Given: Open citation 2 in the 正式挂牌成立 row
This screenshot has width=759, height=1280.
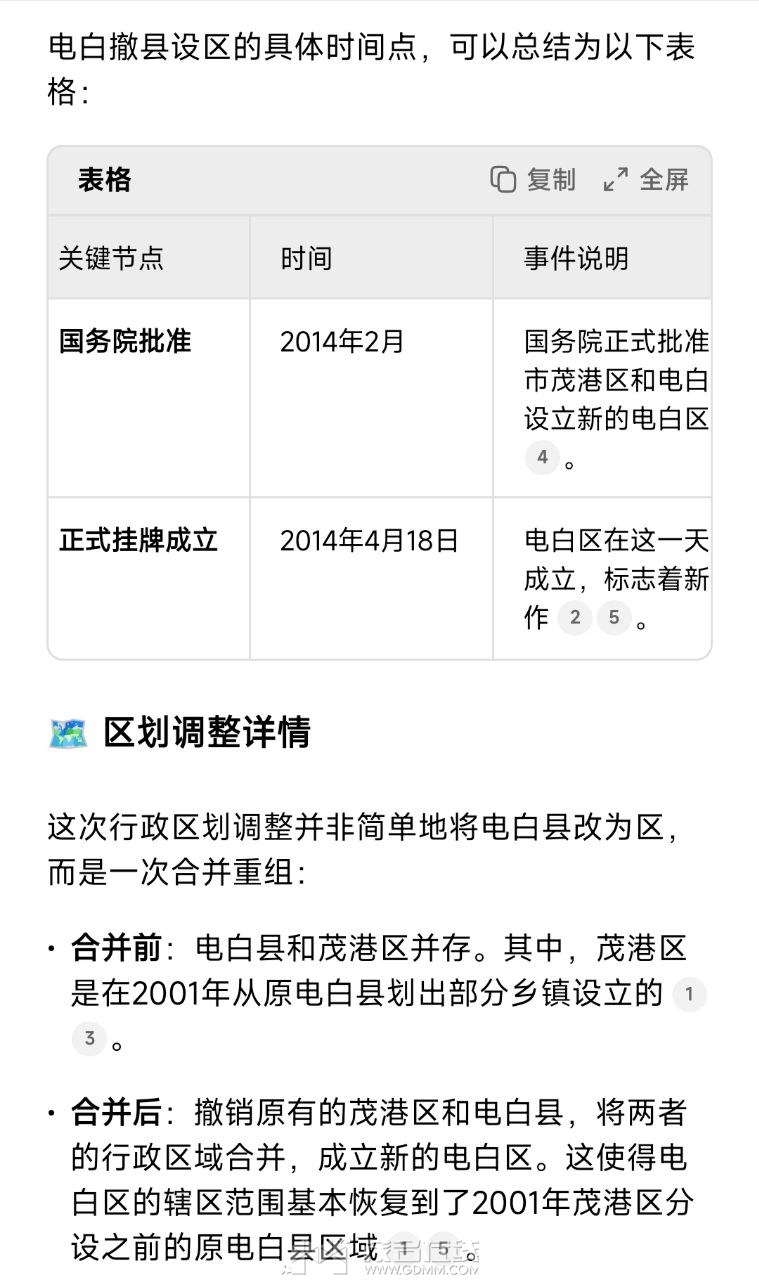Looking at the screenshot, I should tap(574, 617).
